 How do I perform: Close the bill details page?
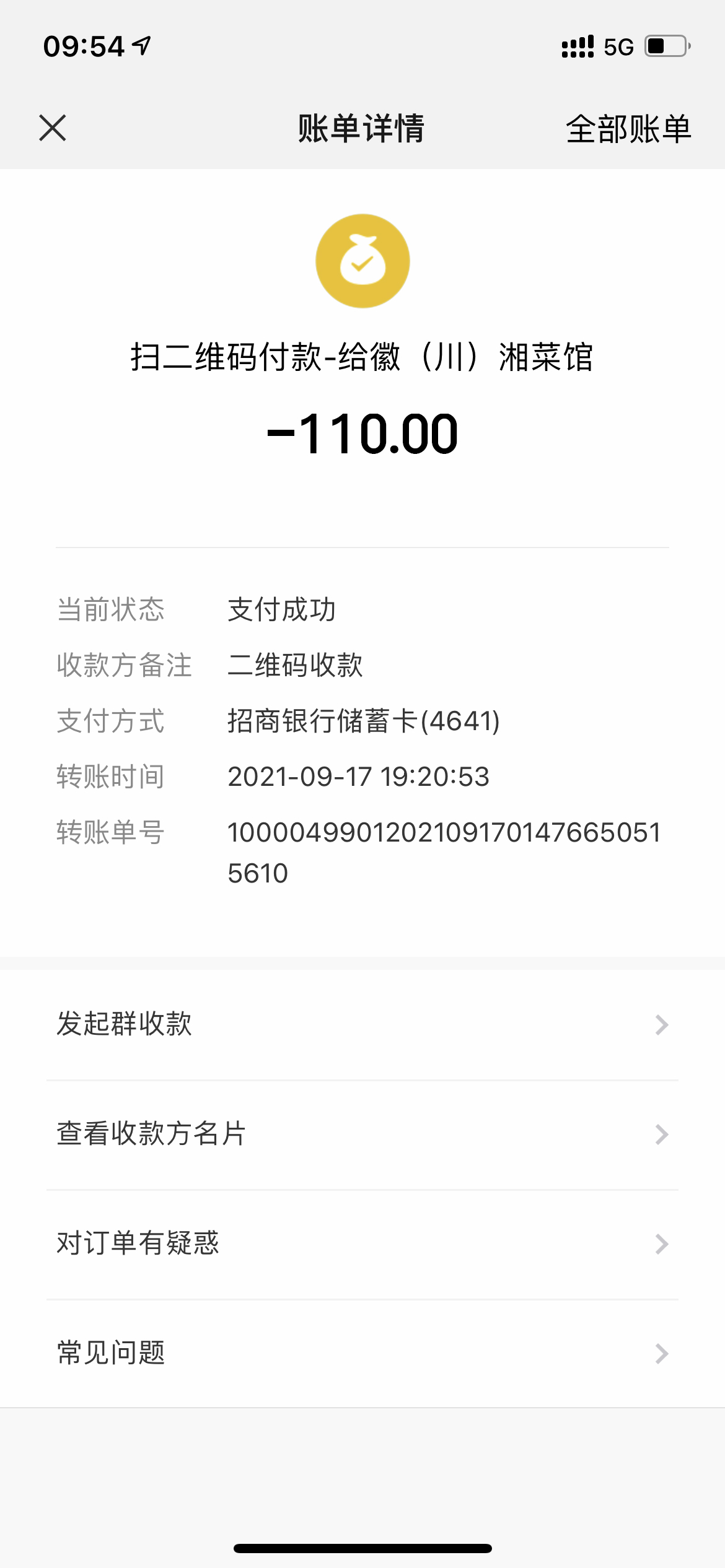point(53,128)
